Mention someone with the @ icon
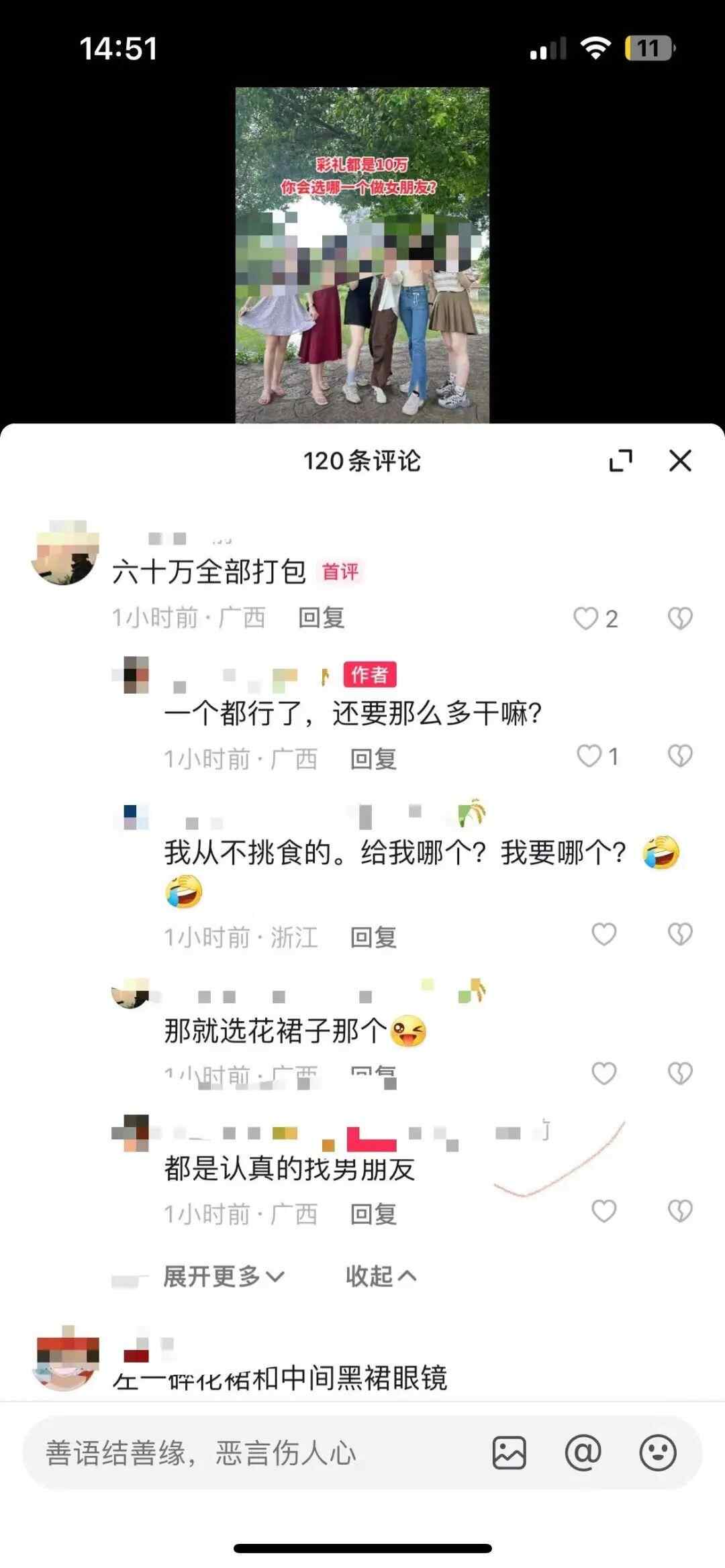 click(583, 1453)
